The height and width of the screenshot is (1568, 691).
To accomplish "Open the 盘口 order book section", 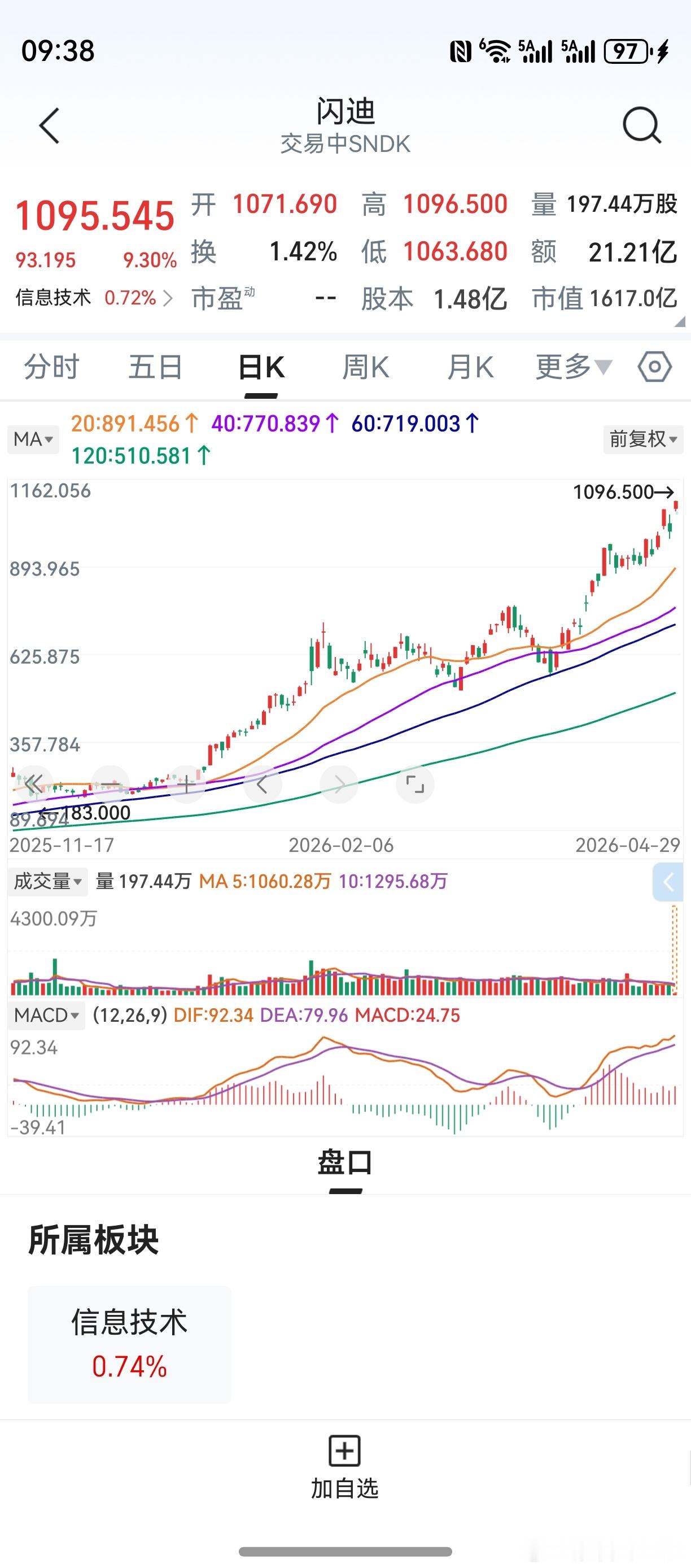I will coord(345,1162).
